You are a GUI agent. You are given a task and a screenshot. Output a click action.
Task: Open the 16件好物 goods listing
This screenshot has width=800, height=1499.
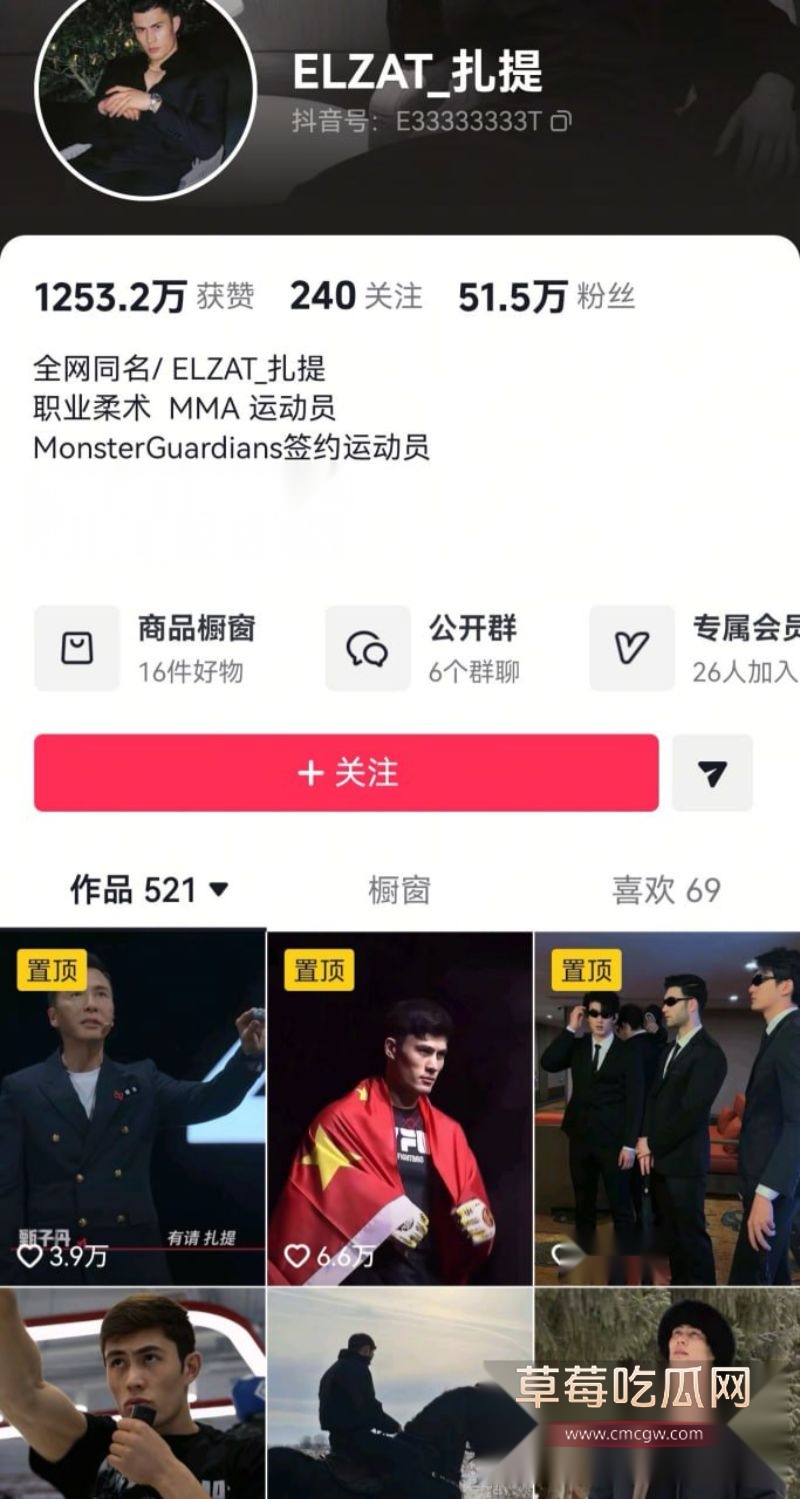(188, 672)
